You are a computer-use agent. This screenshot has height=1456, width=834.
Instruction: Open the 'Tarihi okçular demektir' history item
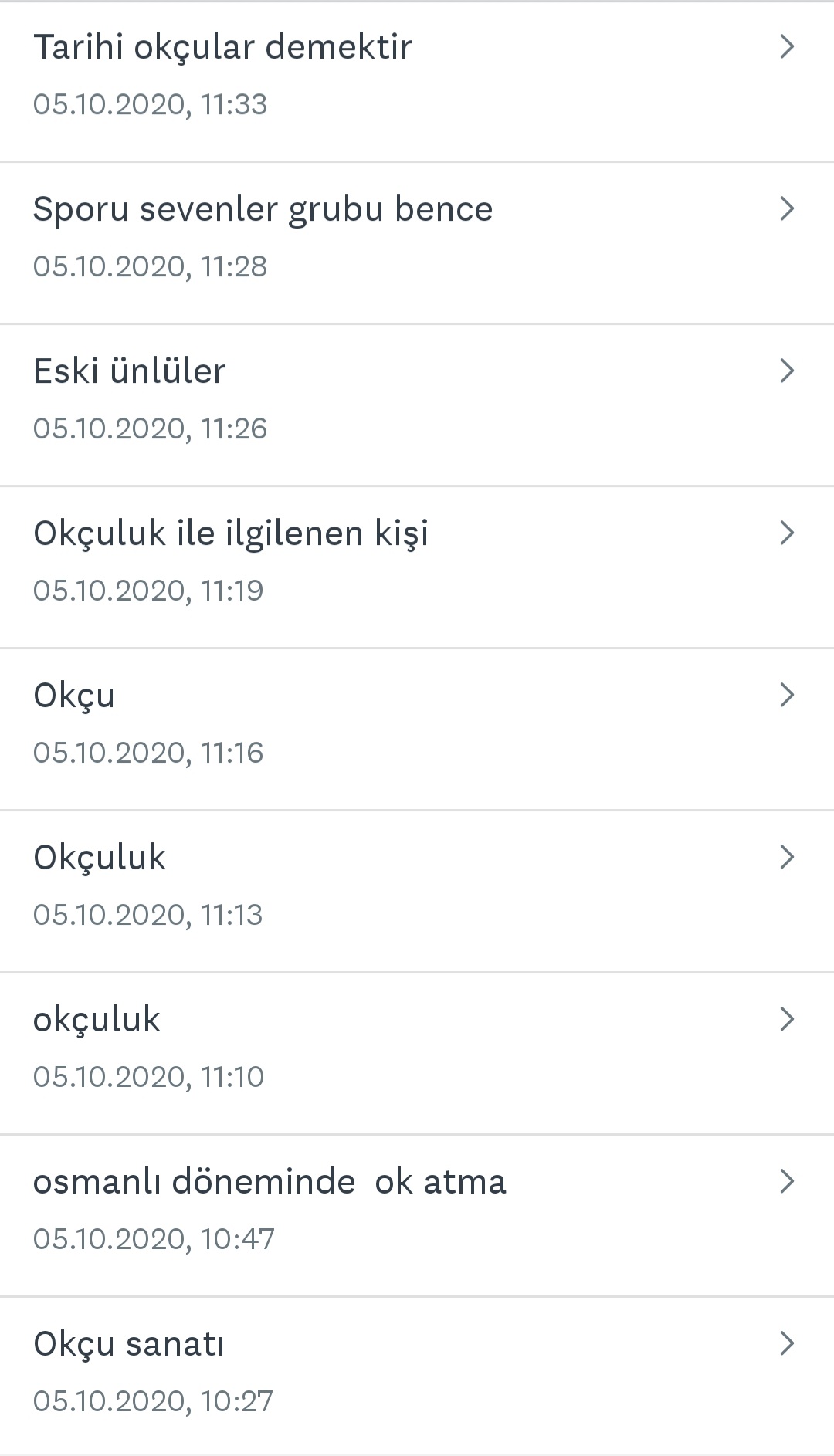click(223, 46)
